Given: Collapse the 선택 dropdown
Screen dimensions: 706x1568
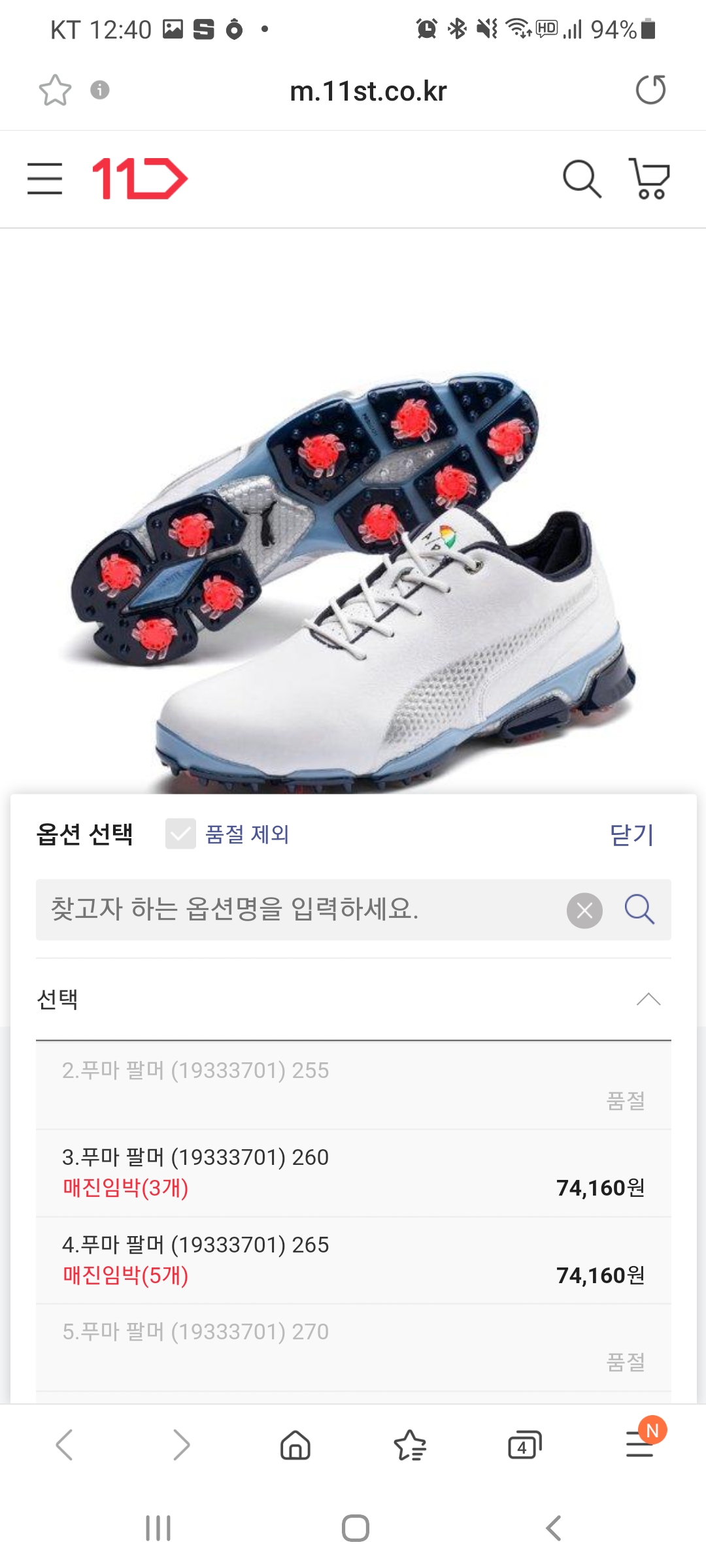Looking at the screenshot, I should (x=648, y=999).
